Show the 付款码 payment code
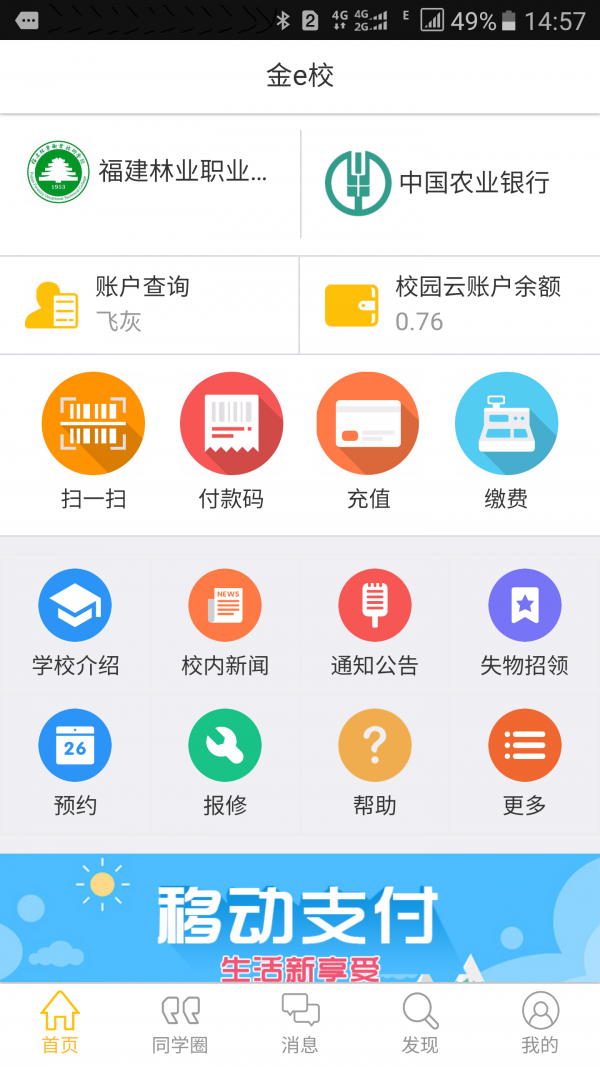Screen dimensions: 600x1067 point(231,440)
